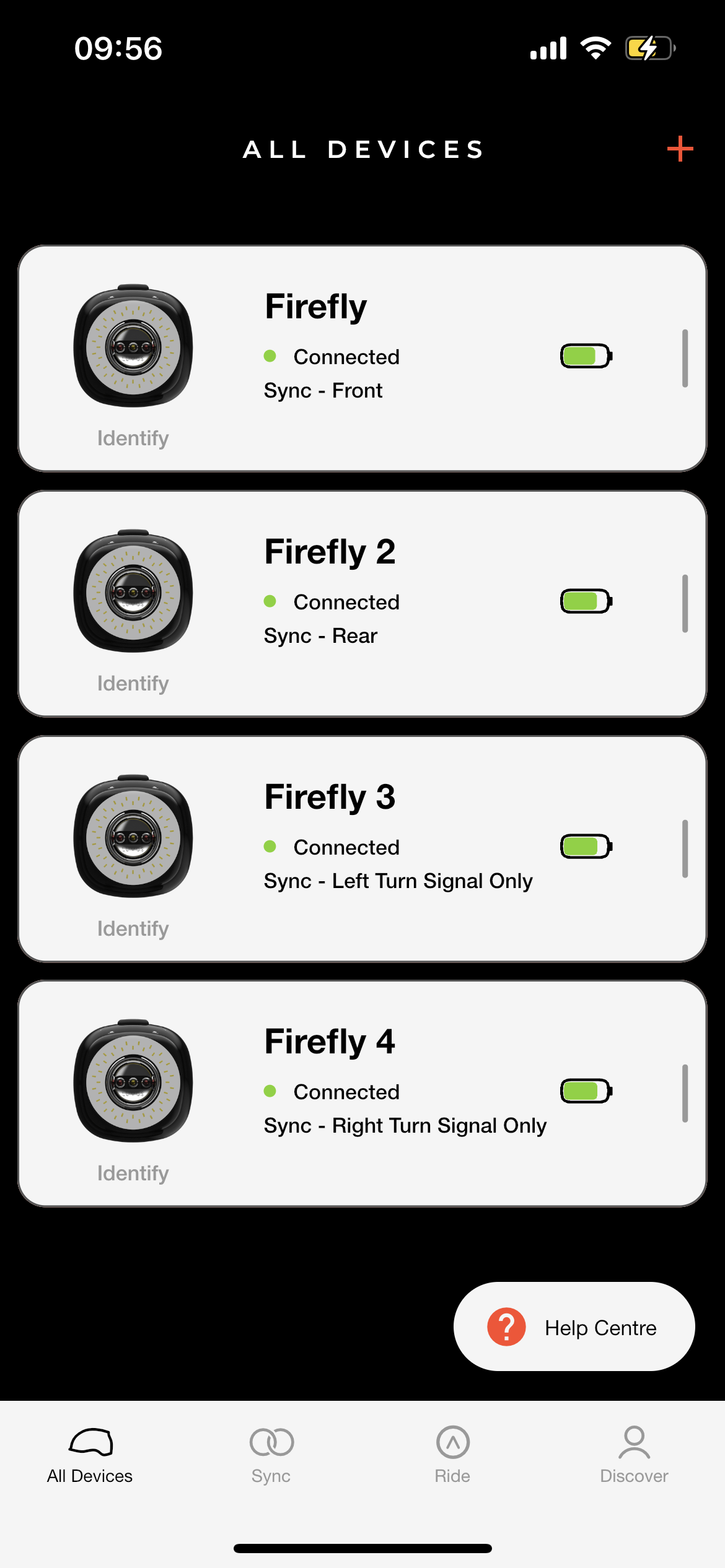725x1568 pixels.
Task: Tap Identify under Firefly 4
Action: coord(133,1174)
